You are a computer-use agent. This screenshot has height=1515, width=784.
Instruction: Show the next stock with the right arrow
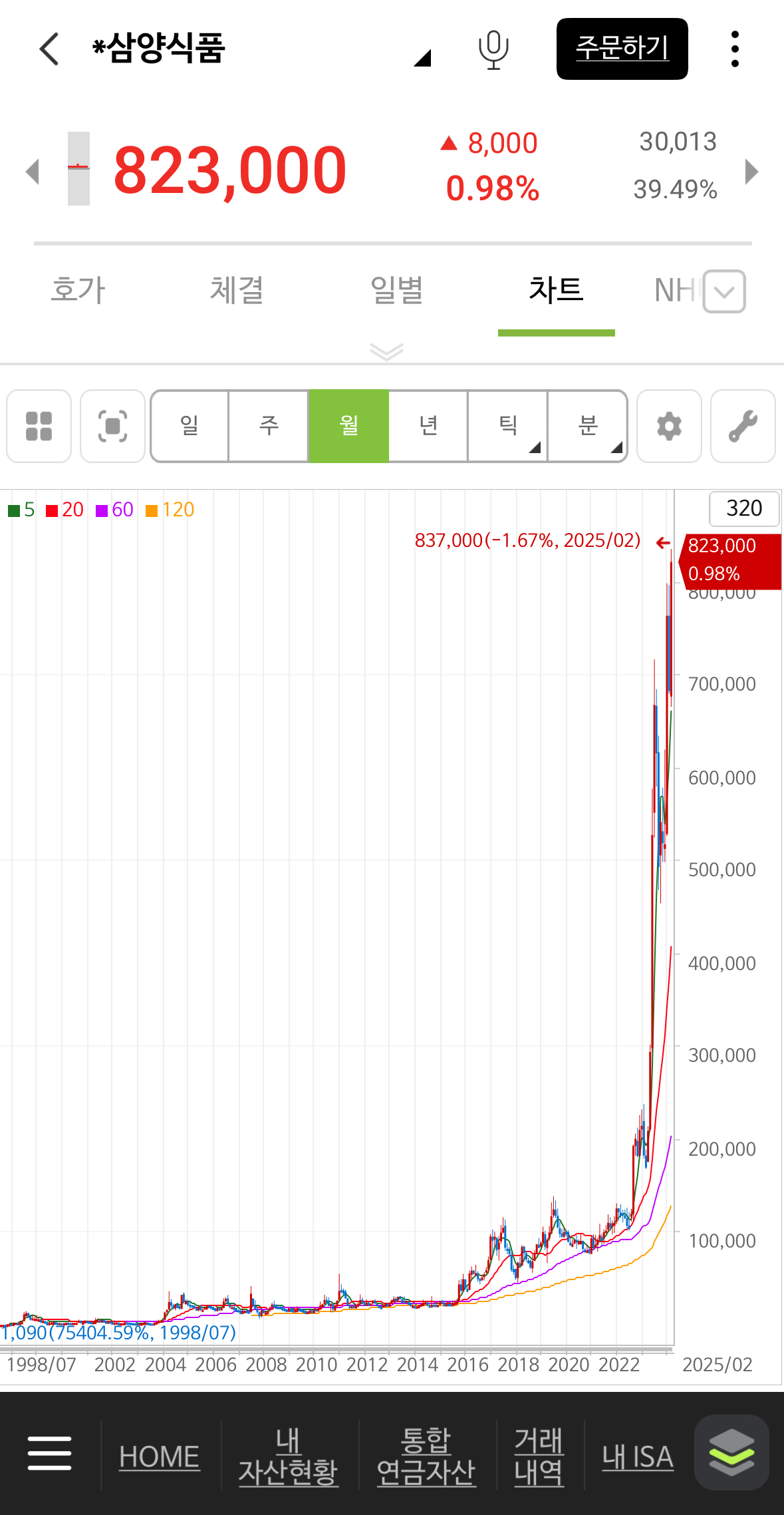pyautogui.click(x=751, y=172)
